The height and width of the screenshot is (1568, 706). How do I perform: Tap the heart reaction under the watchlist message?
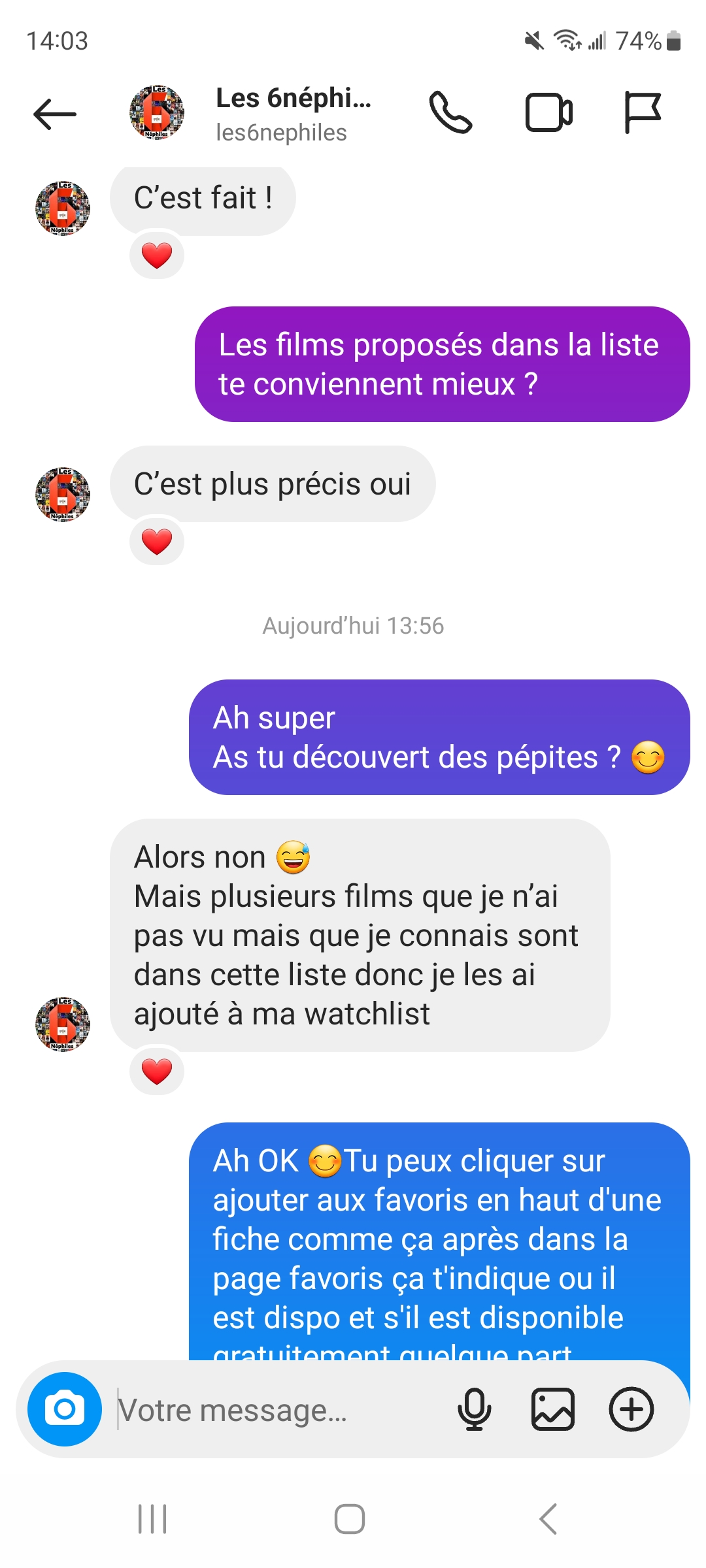157,1071
